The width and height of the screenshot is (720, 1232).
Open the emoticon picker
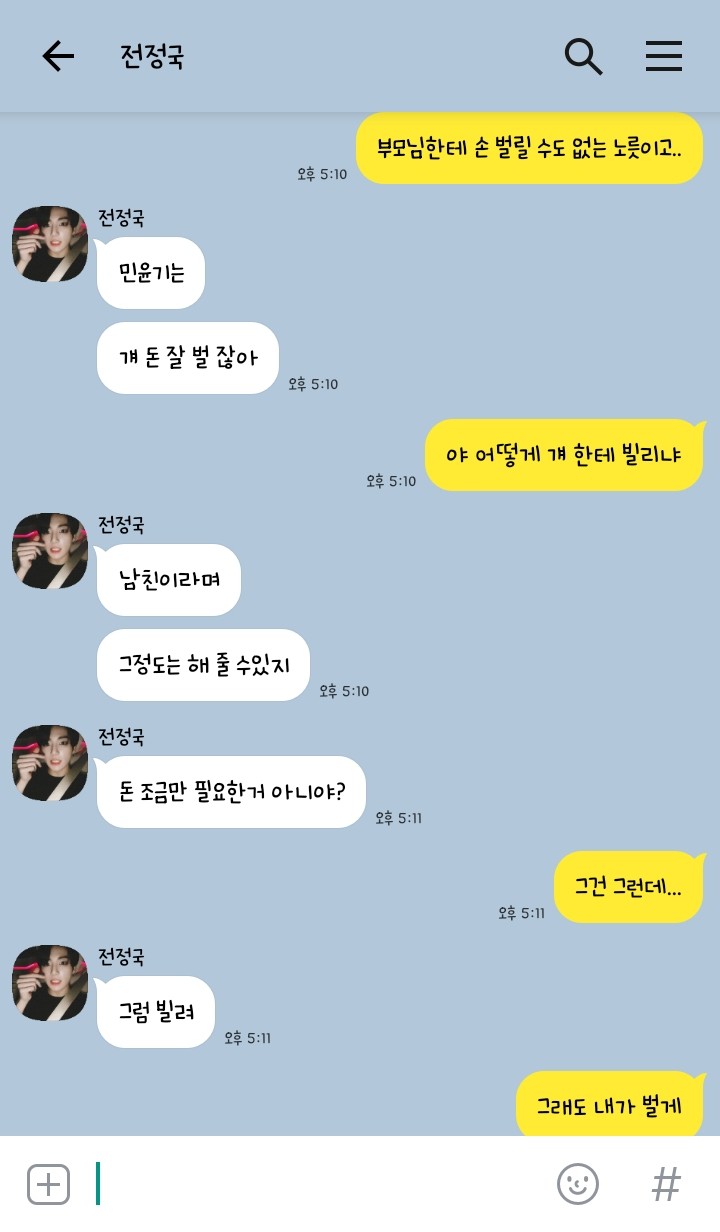(x=577, y=1184)
